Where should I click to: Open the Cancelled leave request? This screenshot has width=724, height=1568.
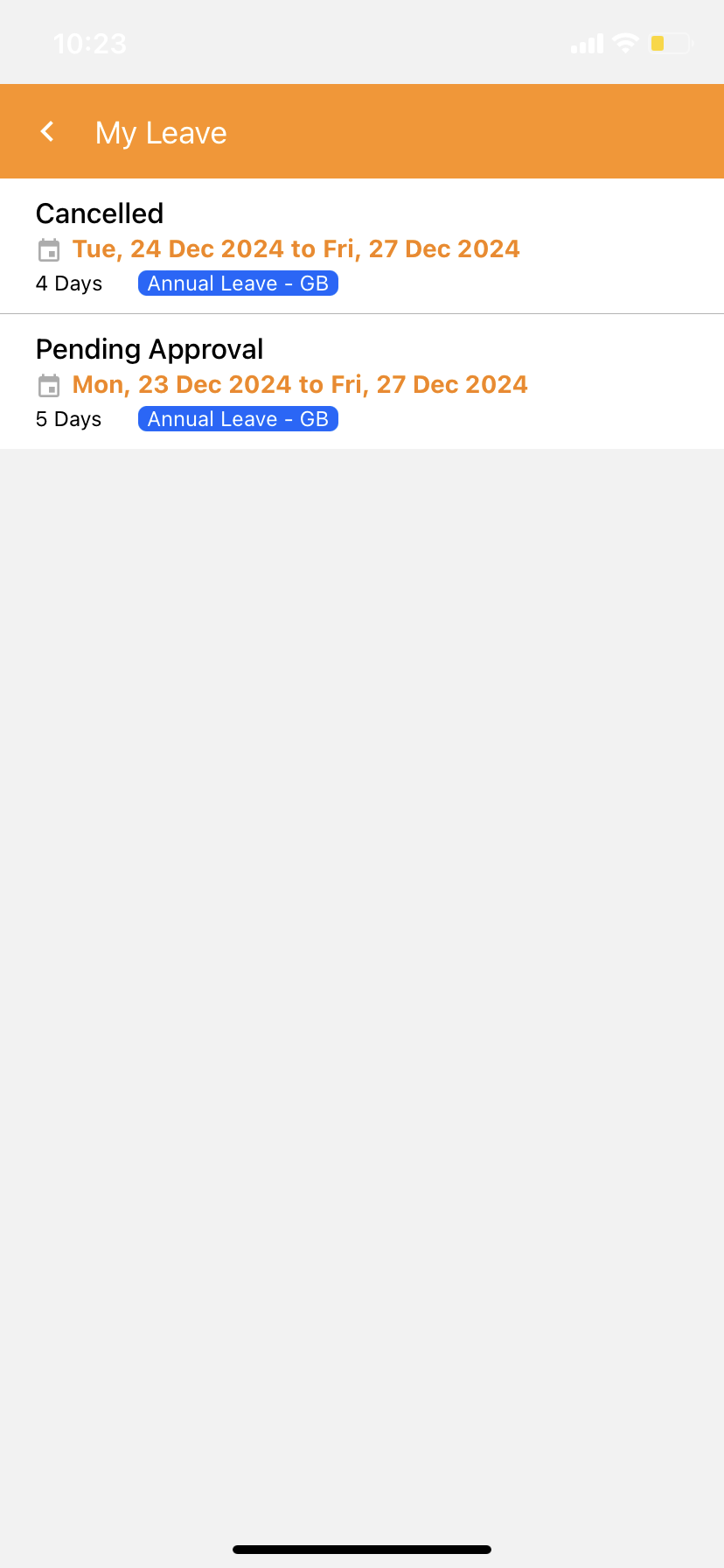(x=361, y=247)
